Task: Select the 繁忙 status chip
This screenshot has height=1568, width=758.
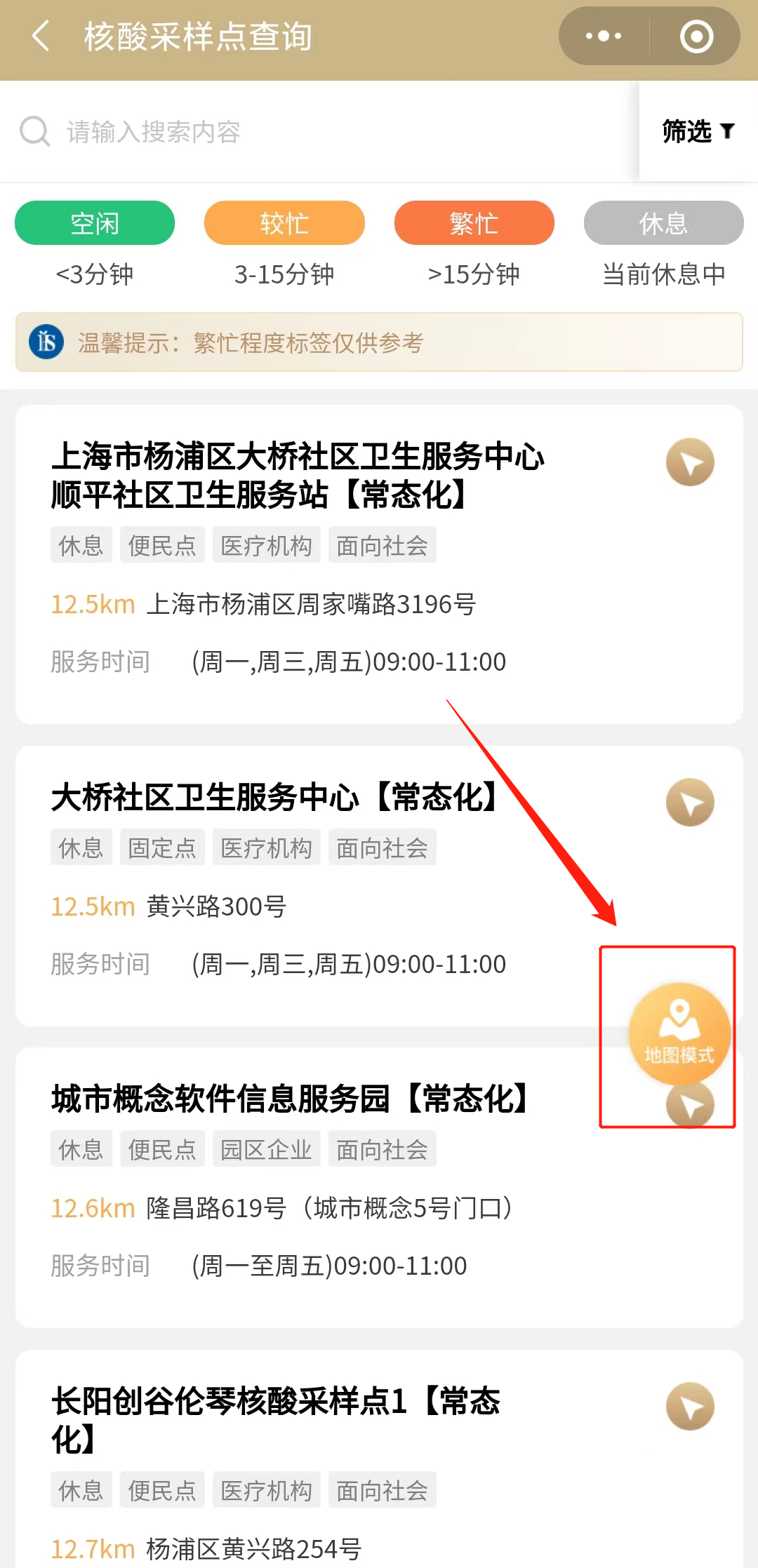Action: pos(474,223)
